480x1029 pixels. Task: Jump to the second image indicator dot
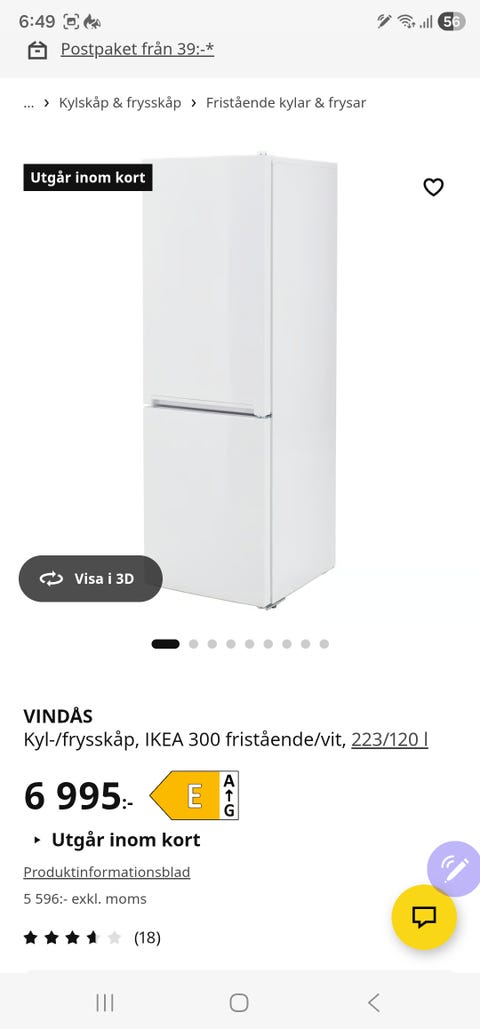193,644
